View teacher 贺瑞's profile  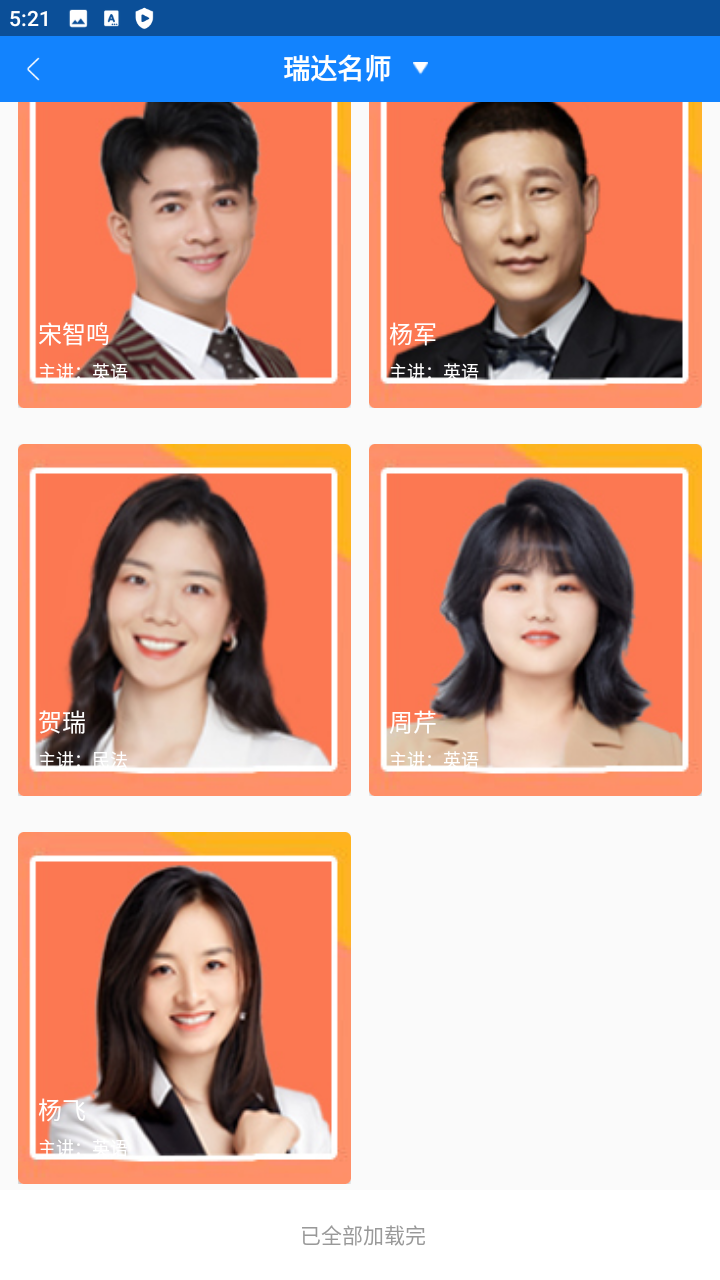pyautogui.click(x=184, y=620)
